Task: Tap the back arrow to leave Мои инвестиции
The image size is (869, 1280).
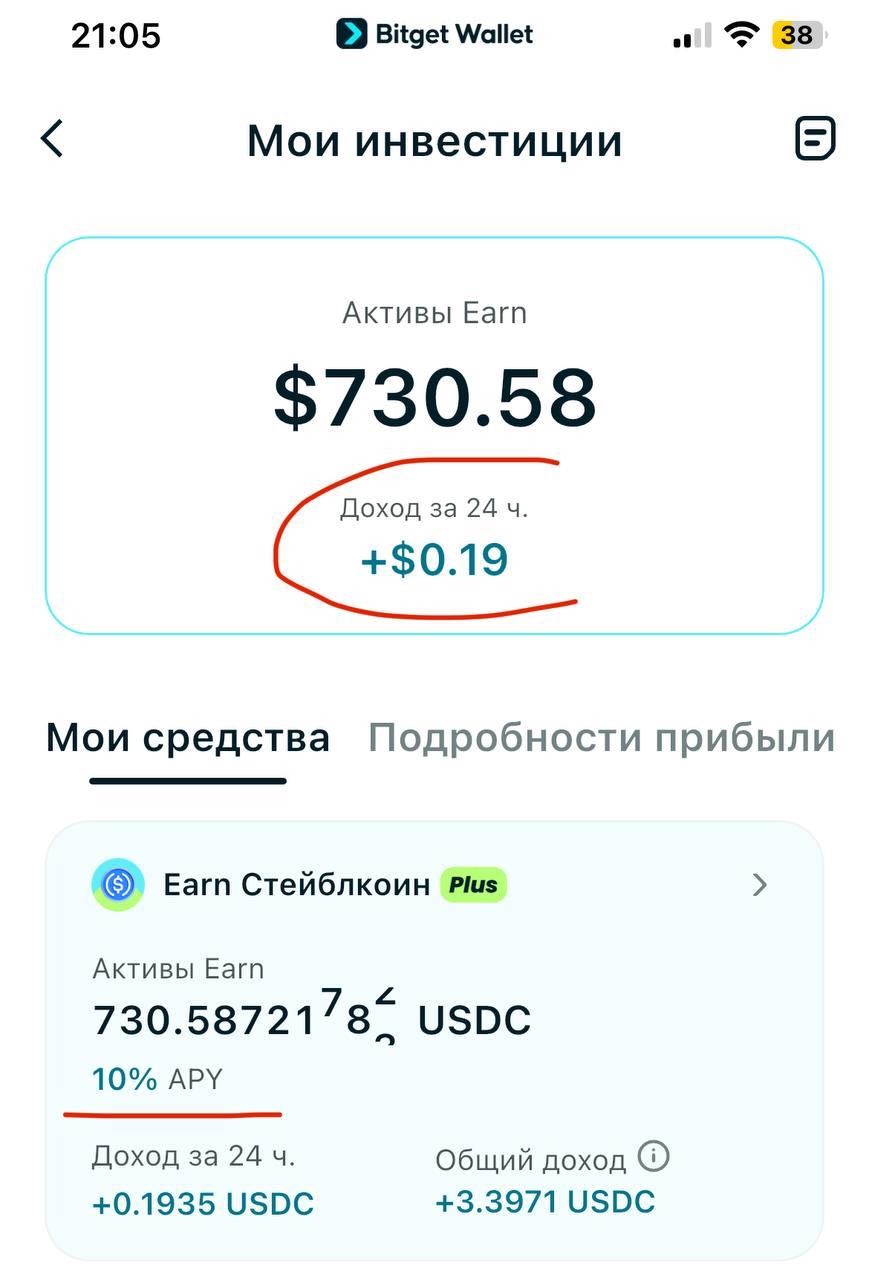Action: [52, 138]
